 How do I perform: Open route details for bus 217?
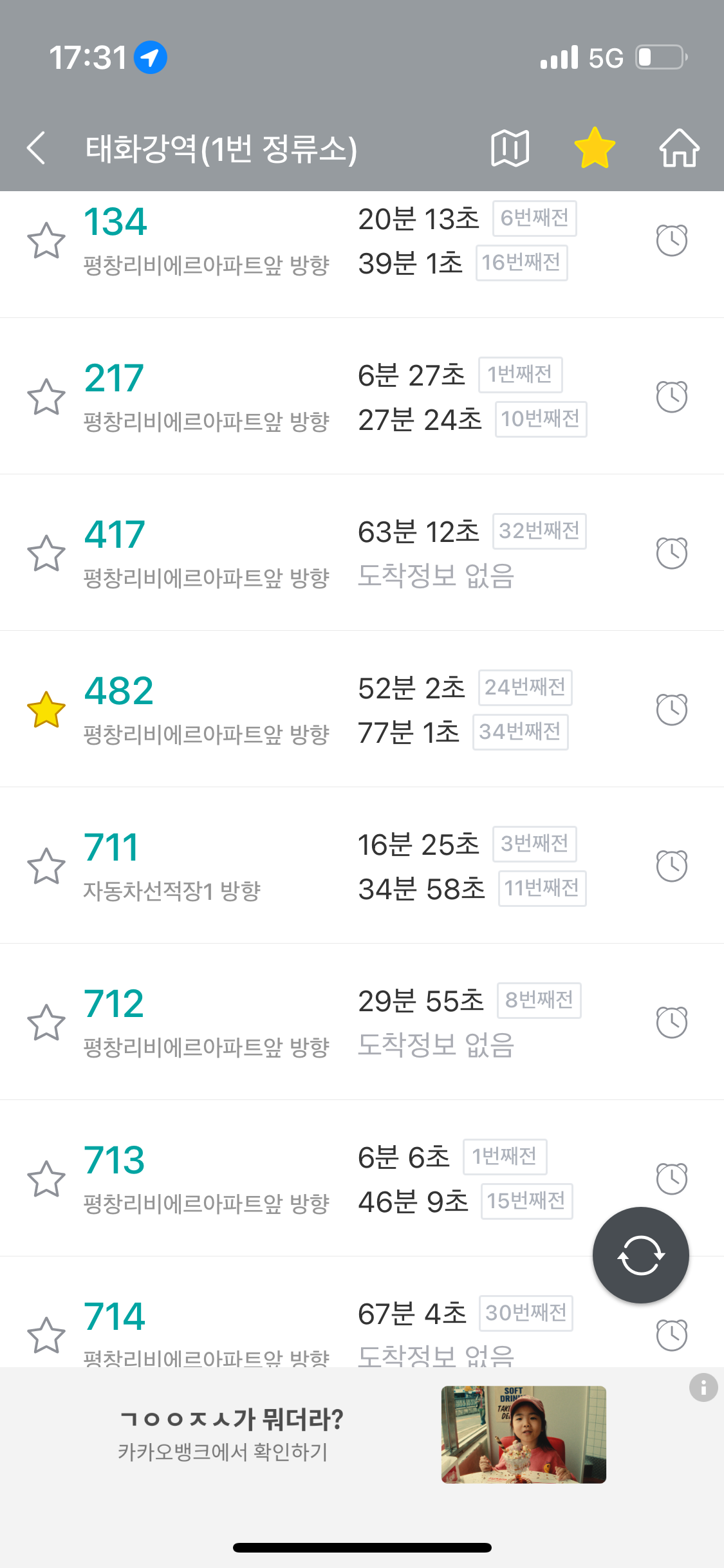tap(362, 397)
